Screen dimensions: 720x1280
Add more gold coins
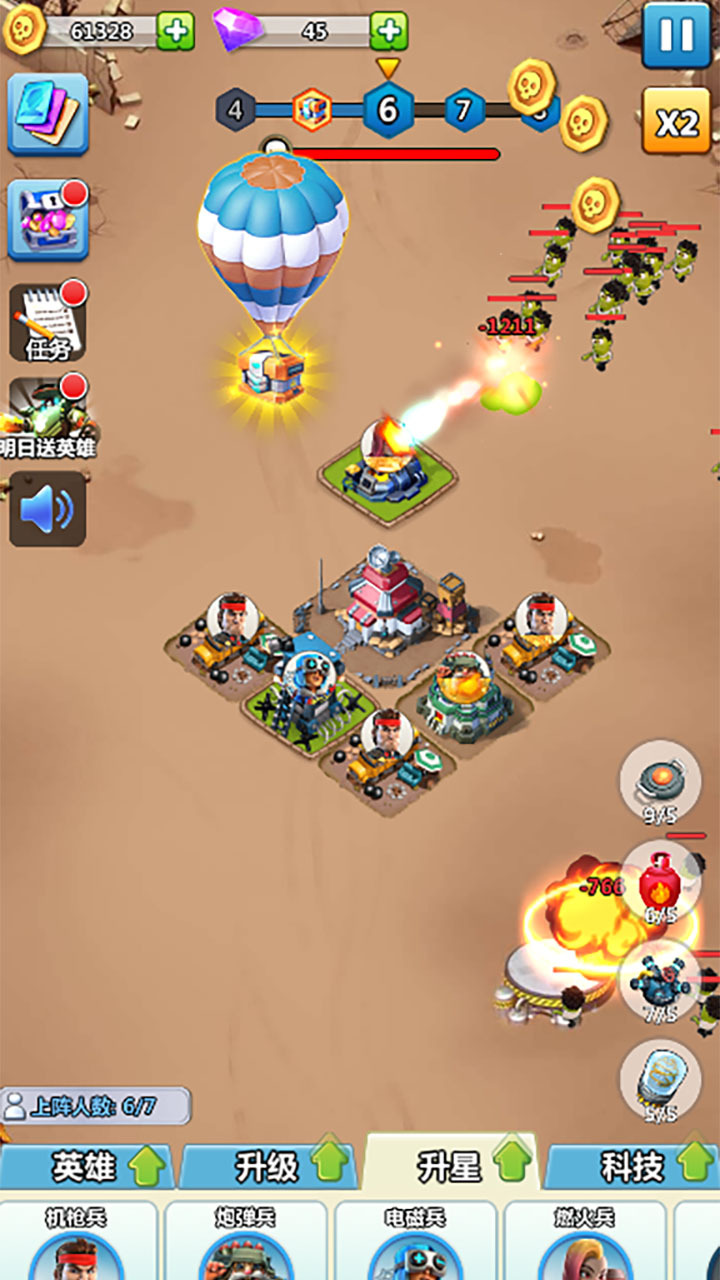[176, 31]
